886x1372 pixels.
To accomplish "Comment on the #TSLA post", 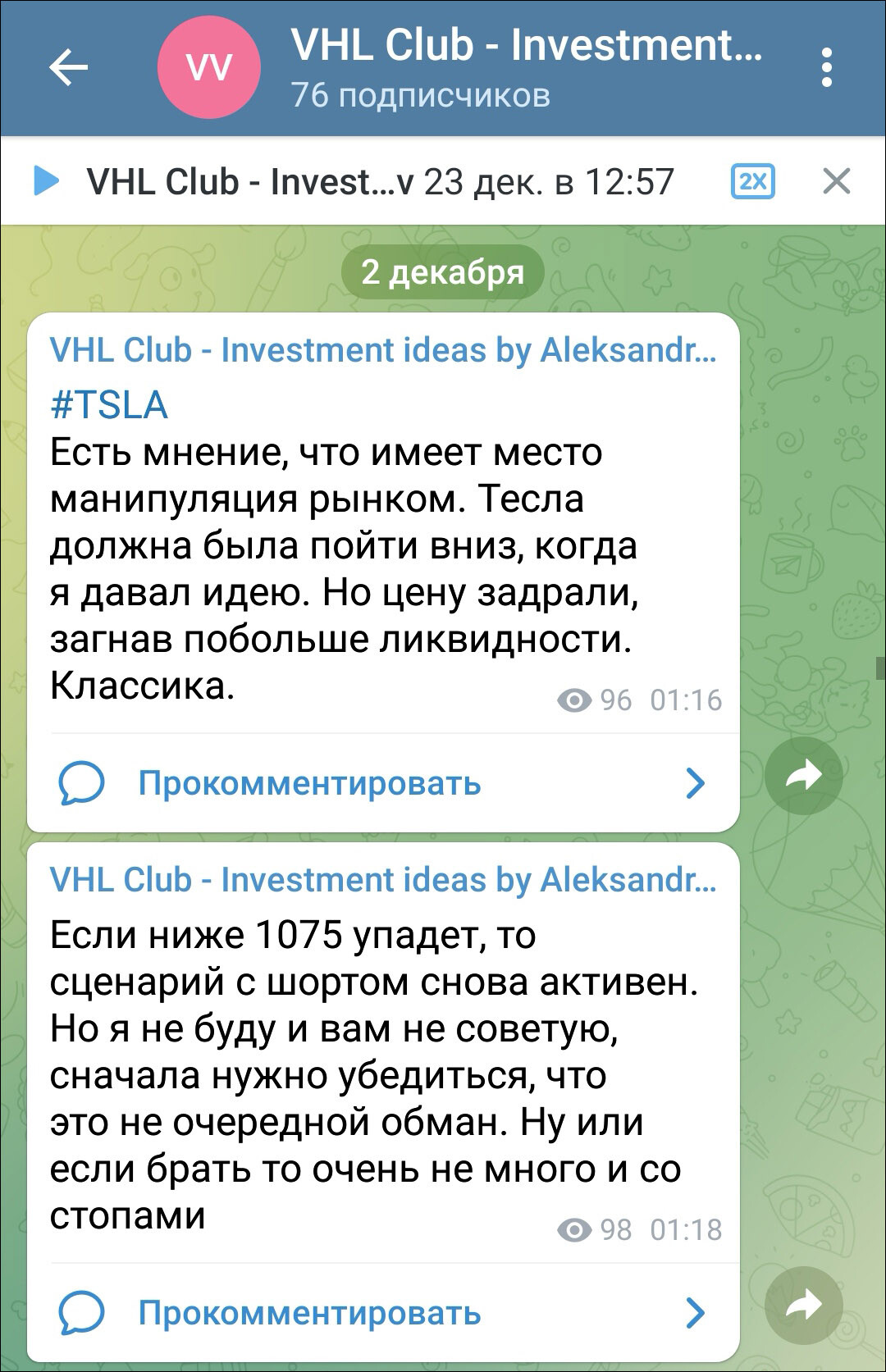I will [309, 783].
